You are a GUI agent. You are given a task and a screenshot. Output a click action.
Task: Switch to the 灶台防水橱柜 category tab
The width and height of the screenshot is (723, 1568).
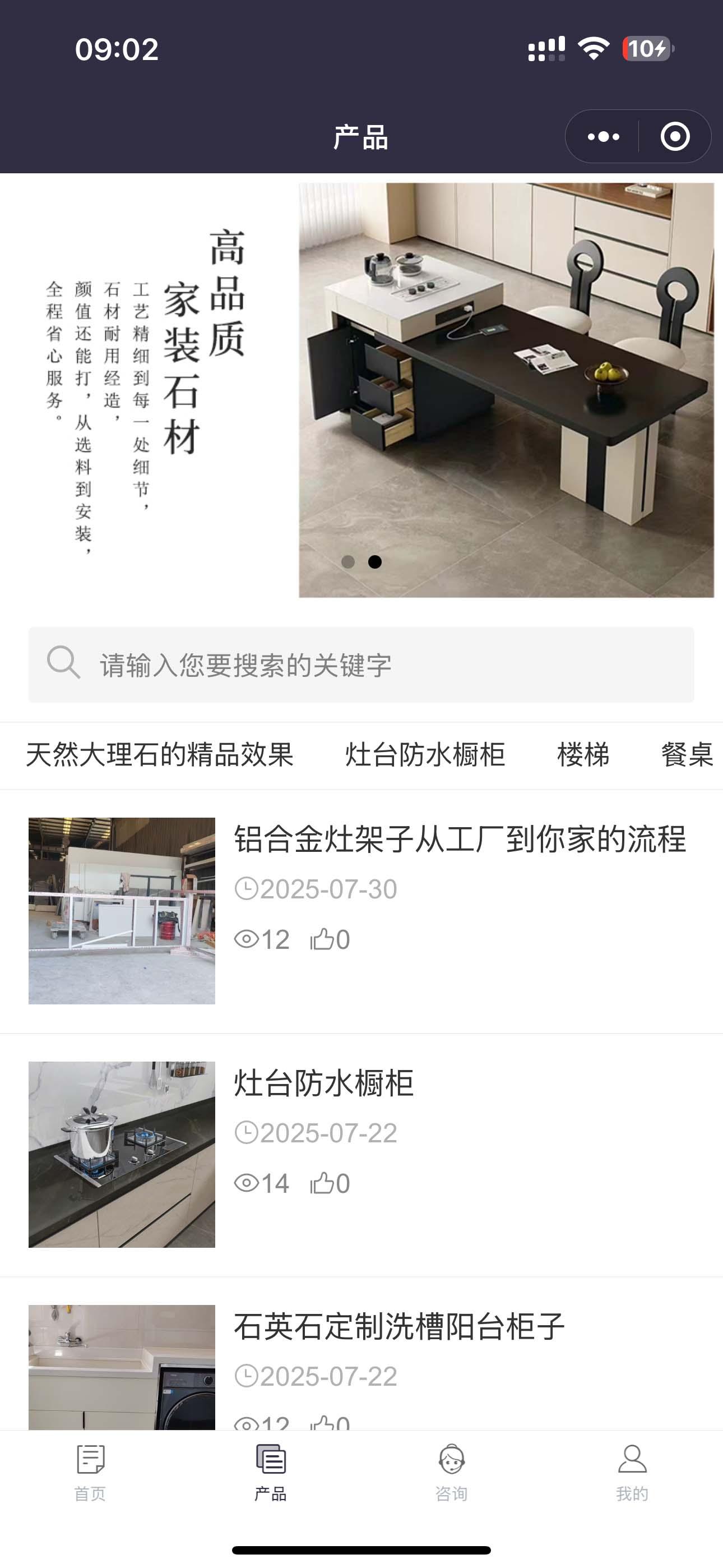point(425,755)
